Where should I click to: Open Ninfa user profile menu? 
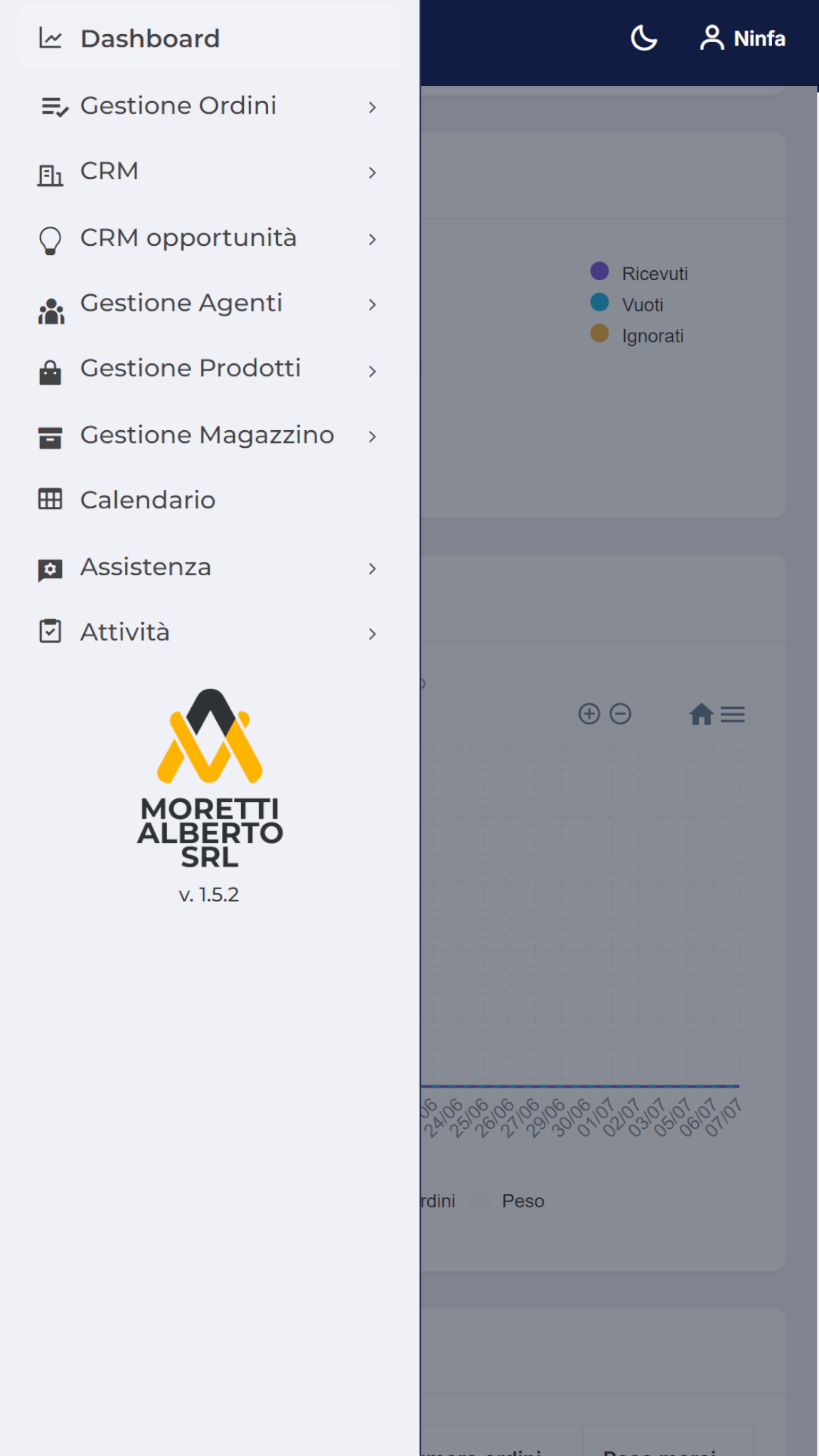(x=743, y=38)
